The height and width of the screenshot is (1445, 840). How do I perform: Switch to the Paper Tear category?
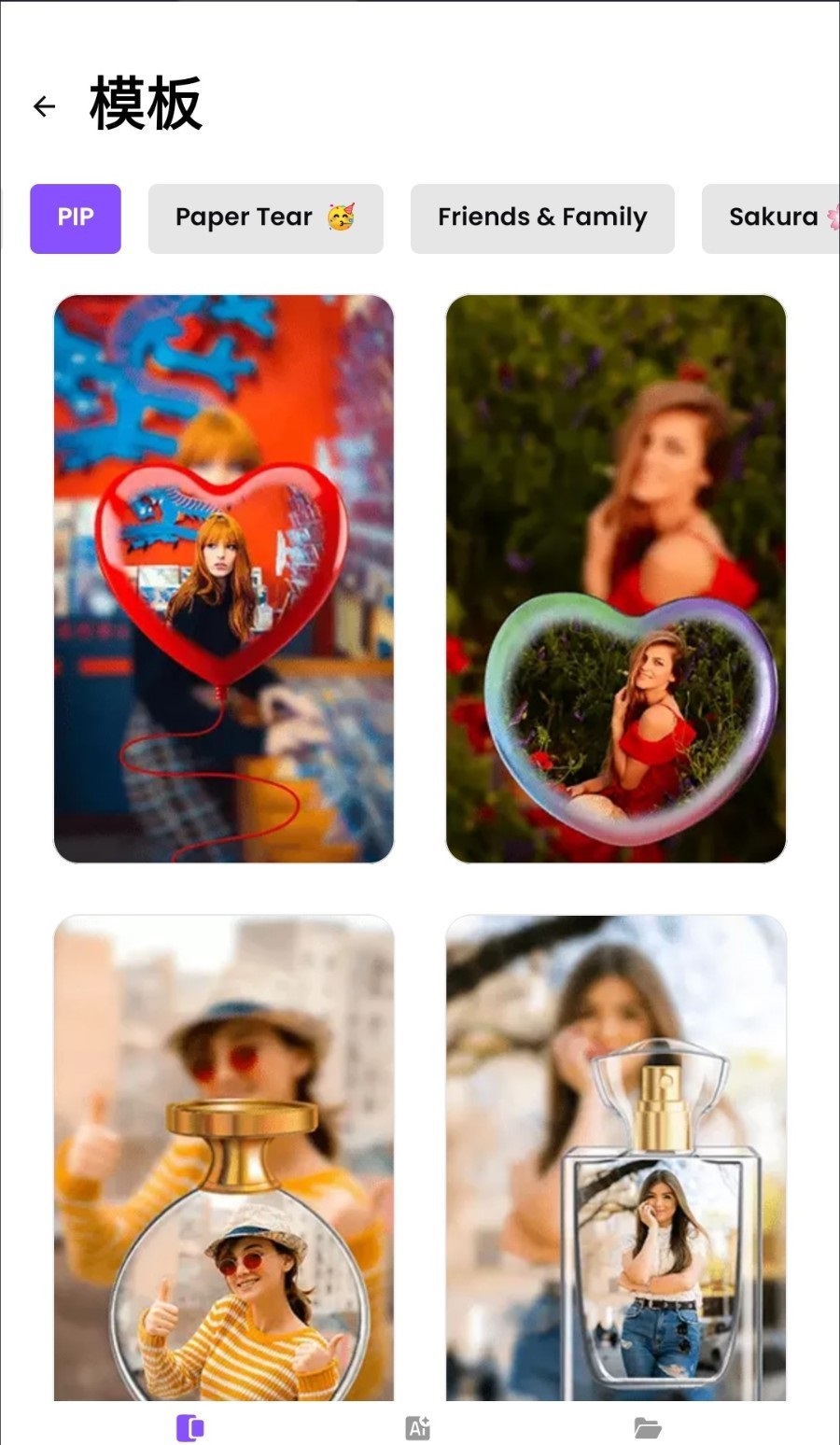coord(265,218)
